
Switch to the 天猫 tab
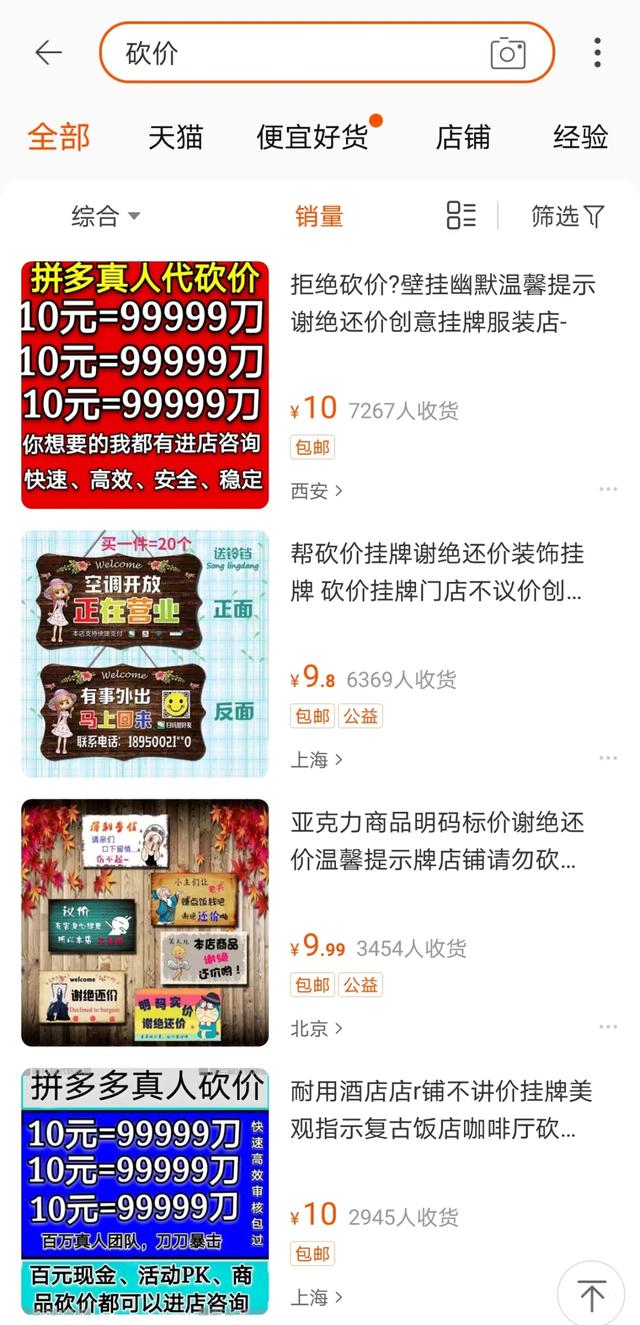175,137
